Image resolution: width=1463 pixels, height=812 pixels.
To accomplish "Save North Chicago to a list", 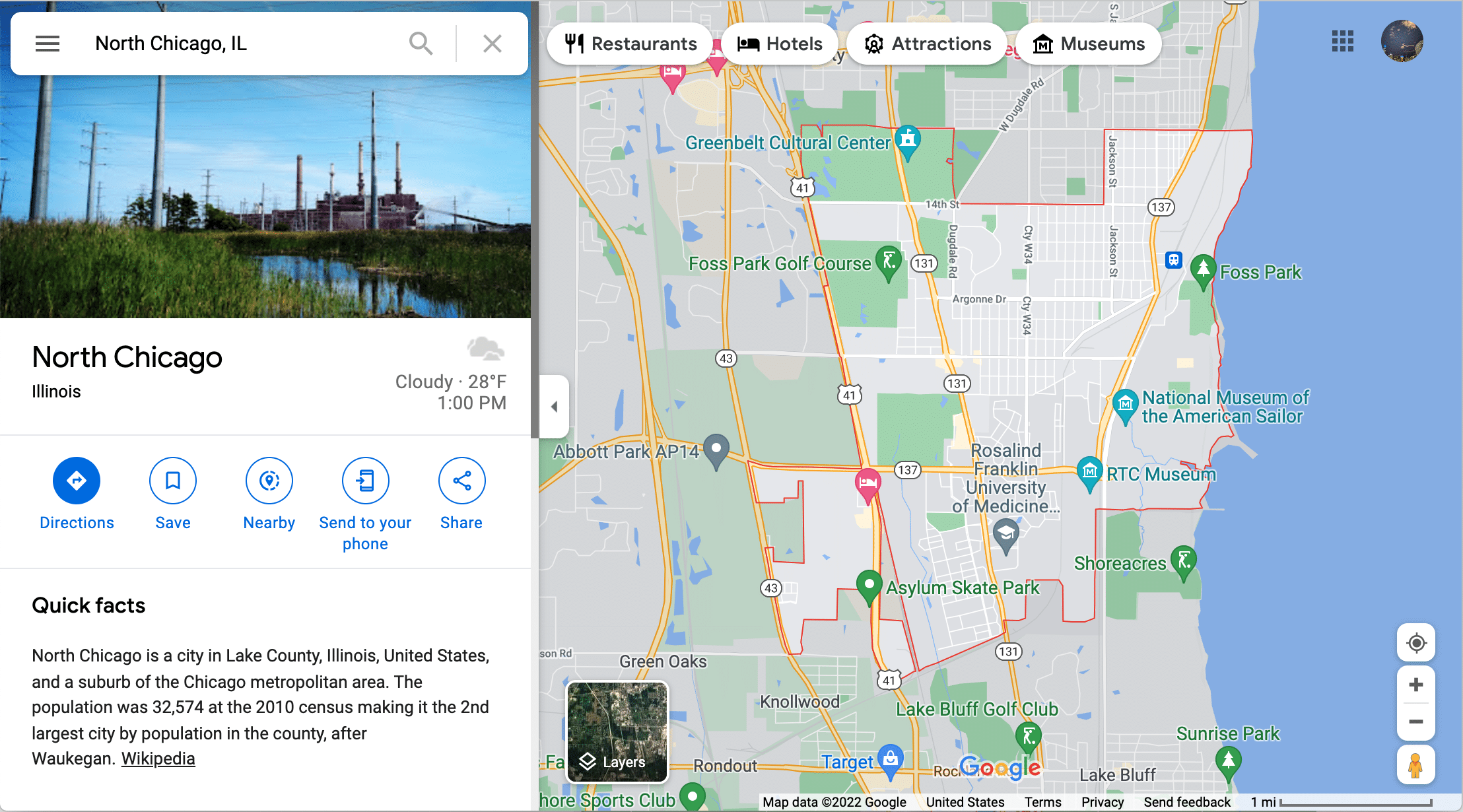I will coord(173,481).
